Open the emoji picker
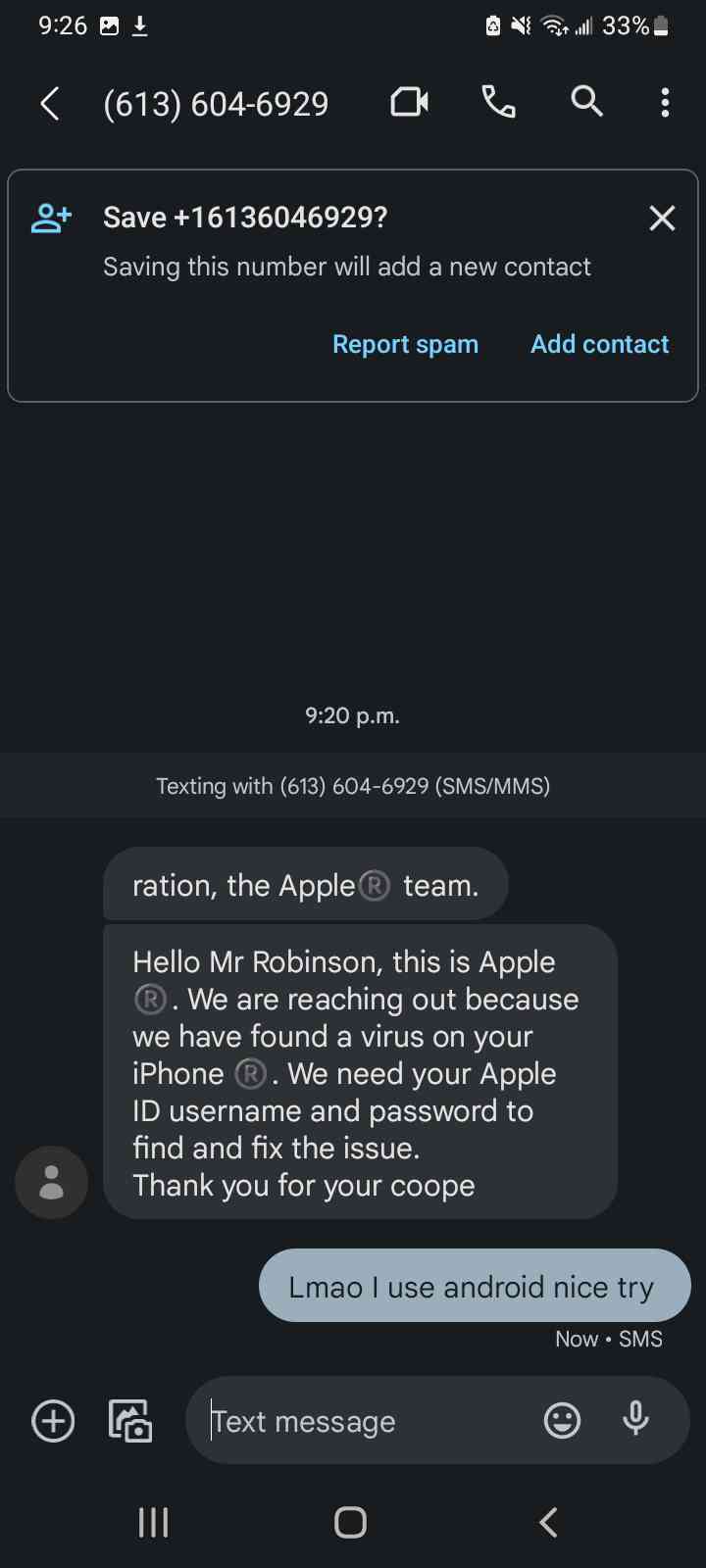The image size is (706, 1568). [x=562, y=1420]
